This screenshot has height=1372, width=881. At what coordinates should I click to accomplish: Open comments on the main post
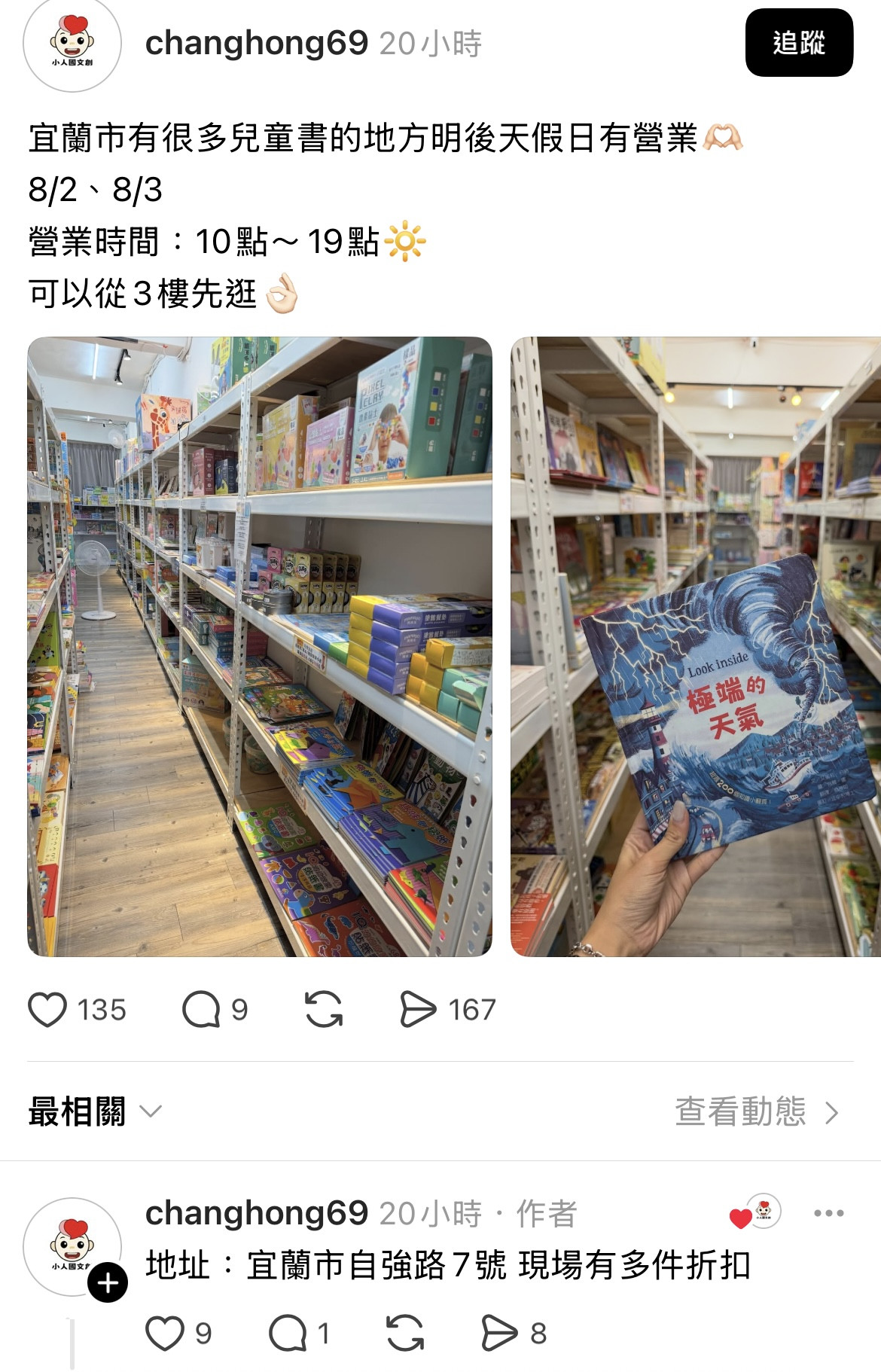201,1010
